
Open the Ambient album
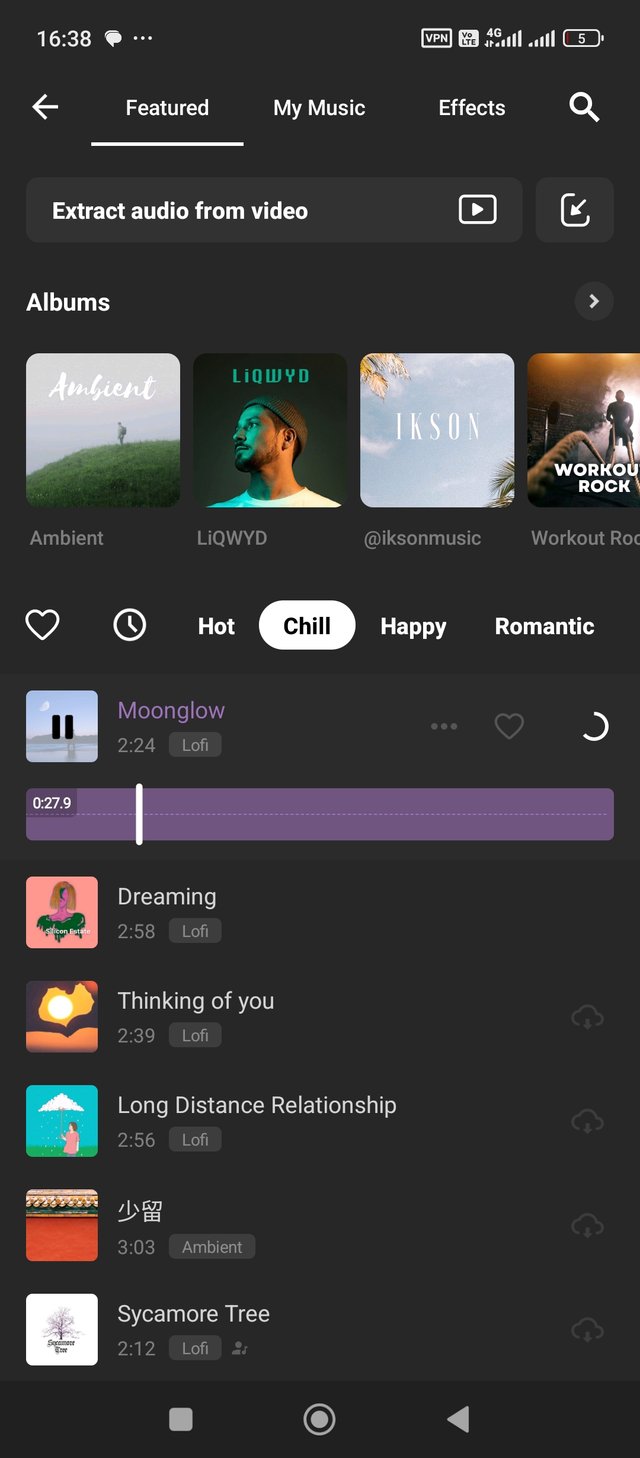pyautogui.click(x=103, y=431)
